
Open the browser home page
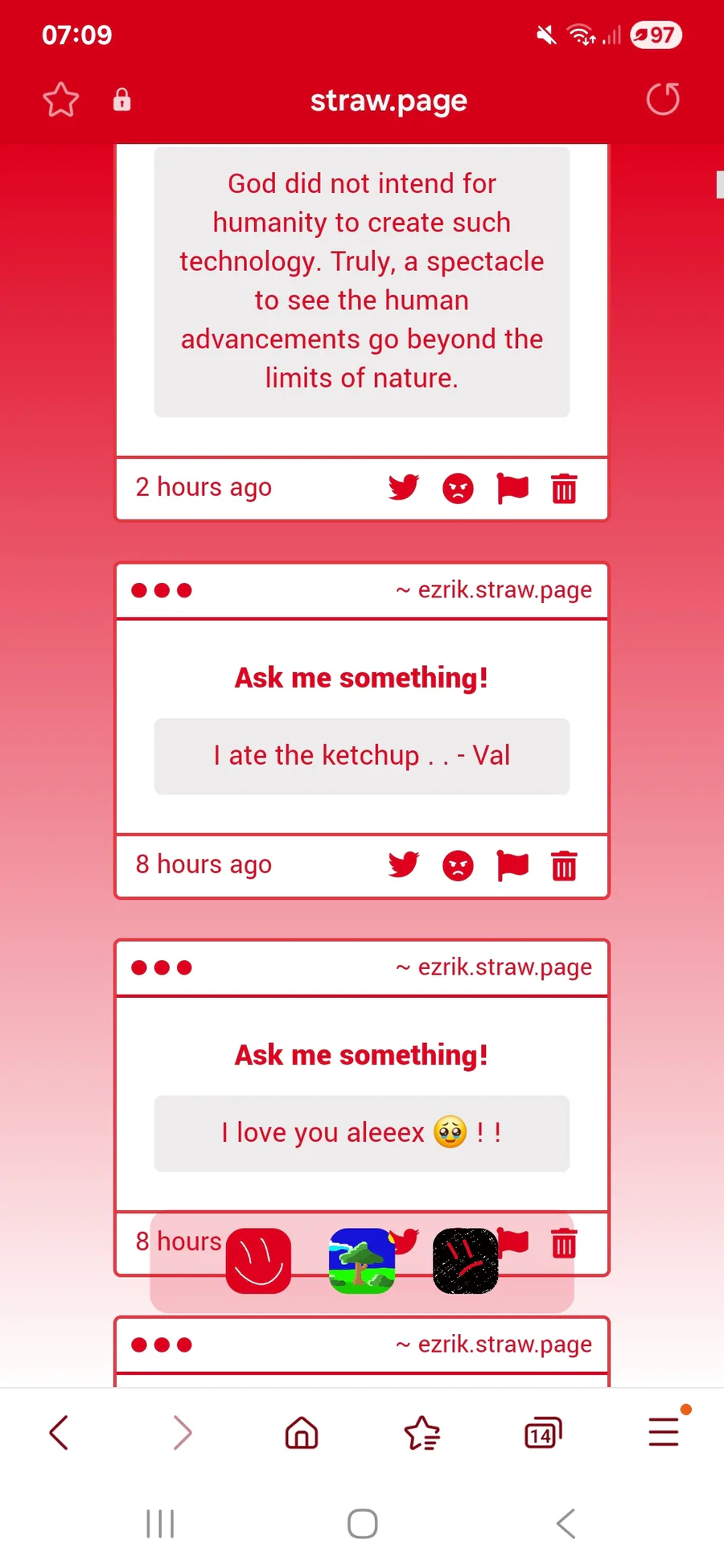302,1432
